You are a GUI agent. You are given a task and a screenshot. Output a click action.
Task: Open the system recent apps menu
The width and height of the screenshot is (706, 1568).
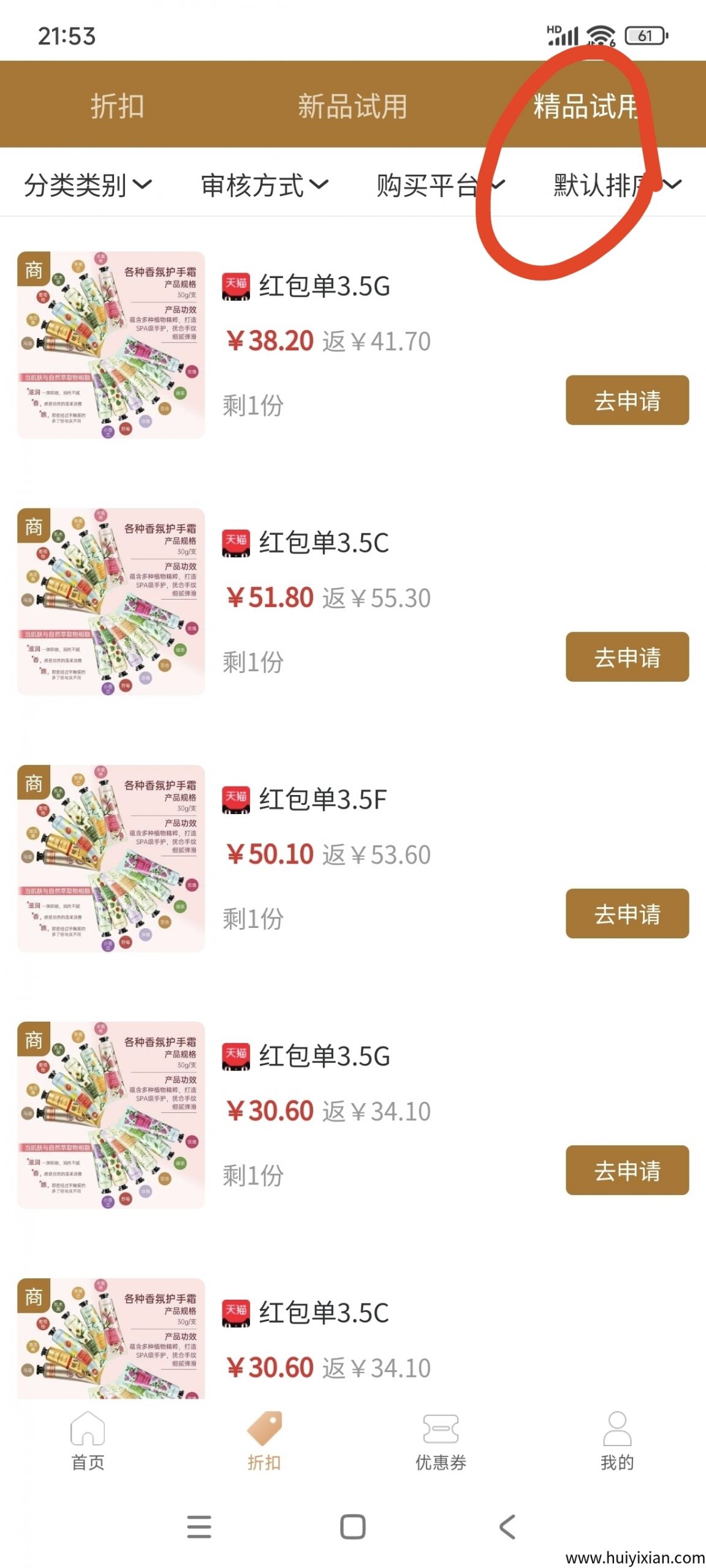click(x=199, y=1526)
